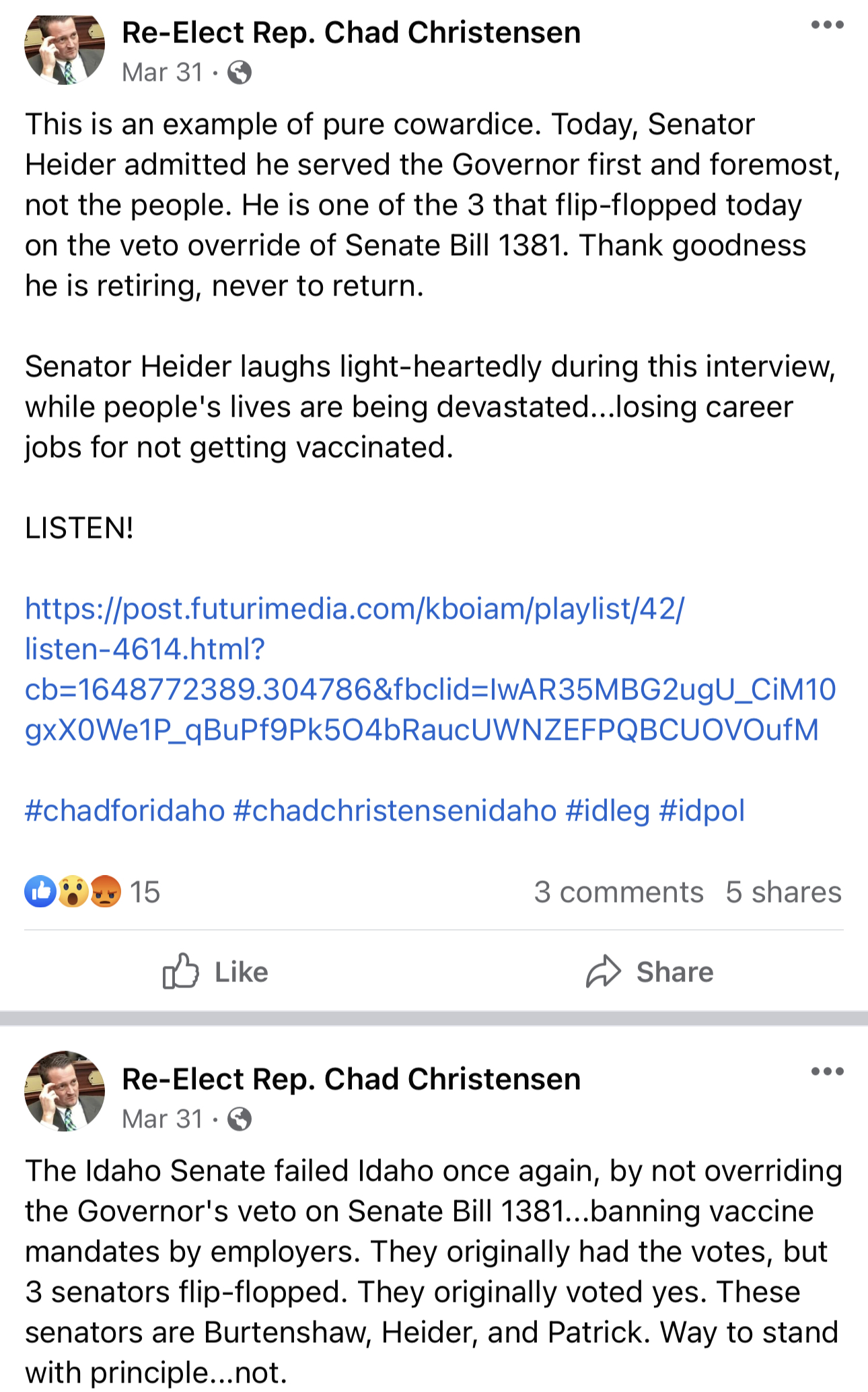The height and width of the screenshot is (1392, 868).
Task: Click the thumbs-up Like icon outline
Action: click(179, 971)
